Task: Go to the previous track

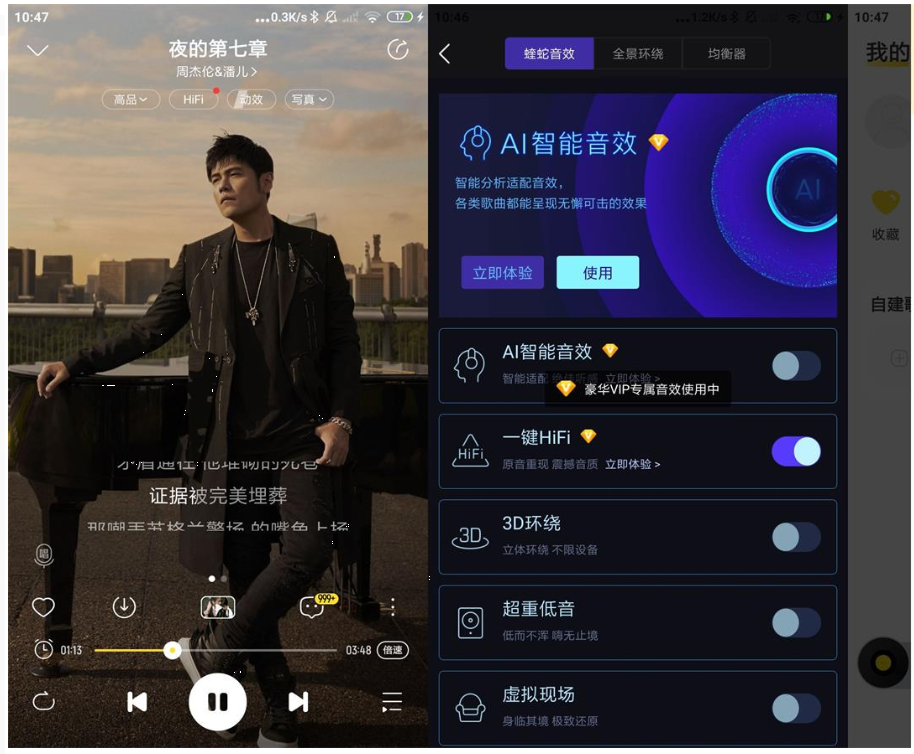Action: coord(137,702)
